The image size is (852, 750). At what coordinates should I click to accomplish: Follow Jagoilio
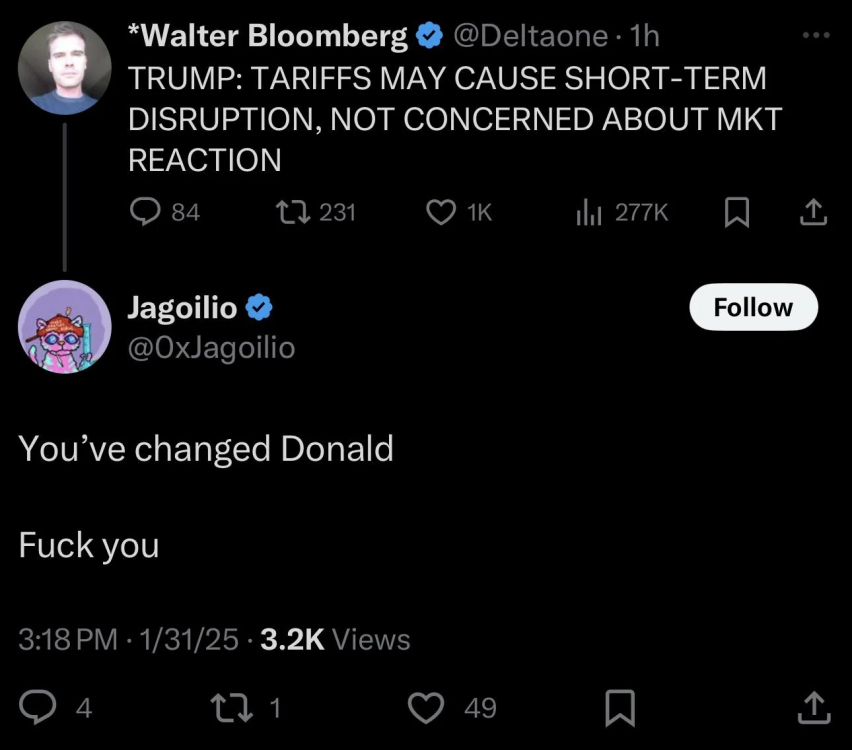(753, 308)
